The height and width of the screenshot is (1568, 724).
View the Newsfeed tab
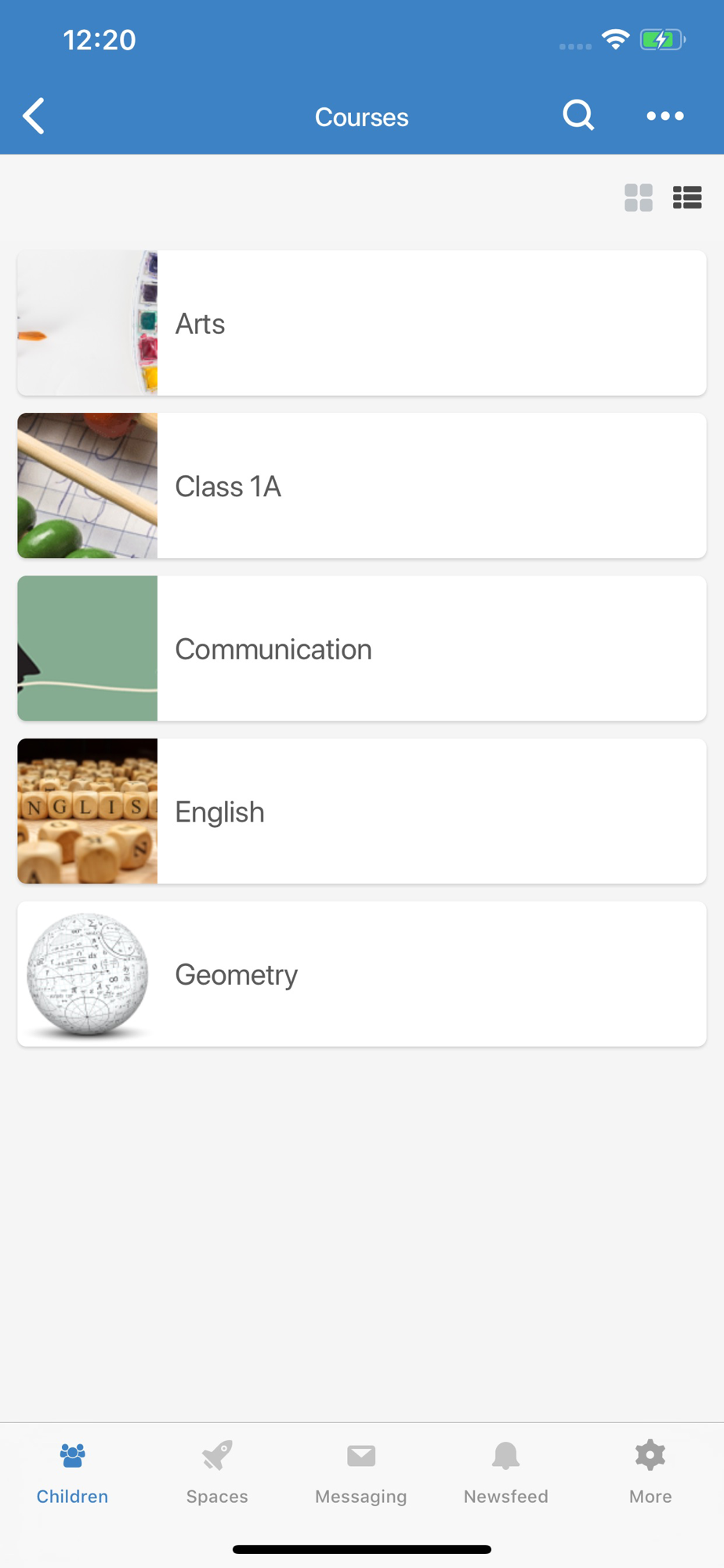coord(506,1473)
